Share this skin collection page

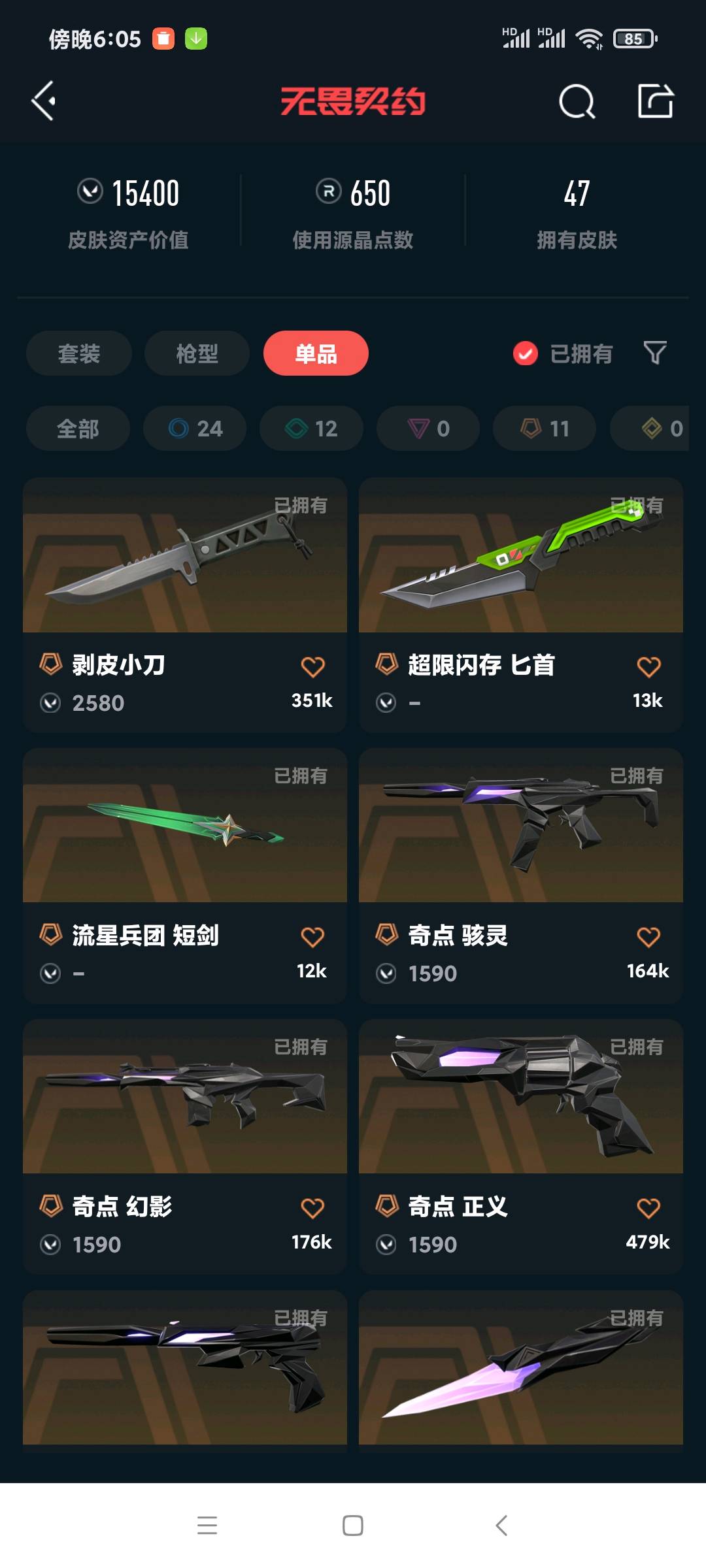655,101
